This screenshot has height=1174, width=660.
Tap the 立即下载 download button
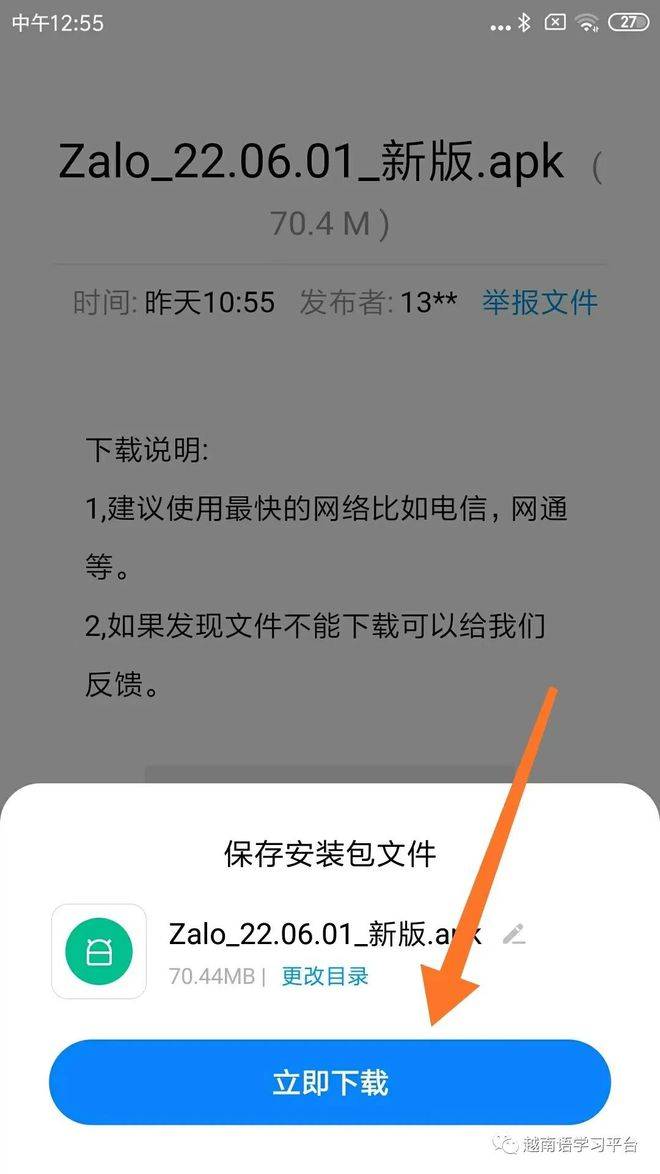tap(330, 1083)
